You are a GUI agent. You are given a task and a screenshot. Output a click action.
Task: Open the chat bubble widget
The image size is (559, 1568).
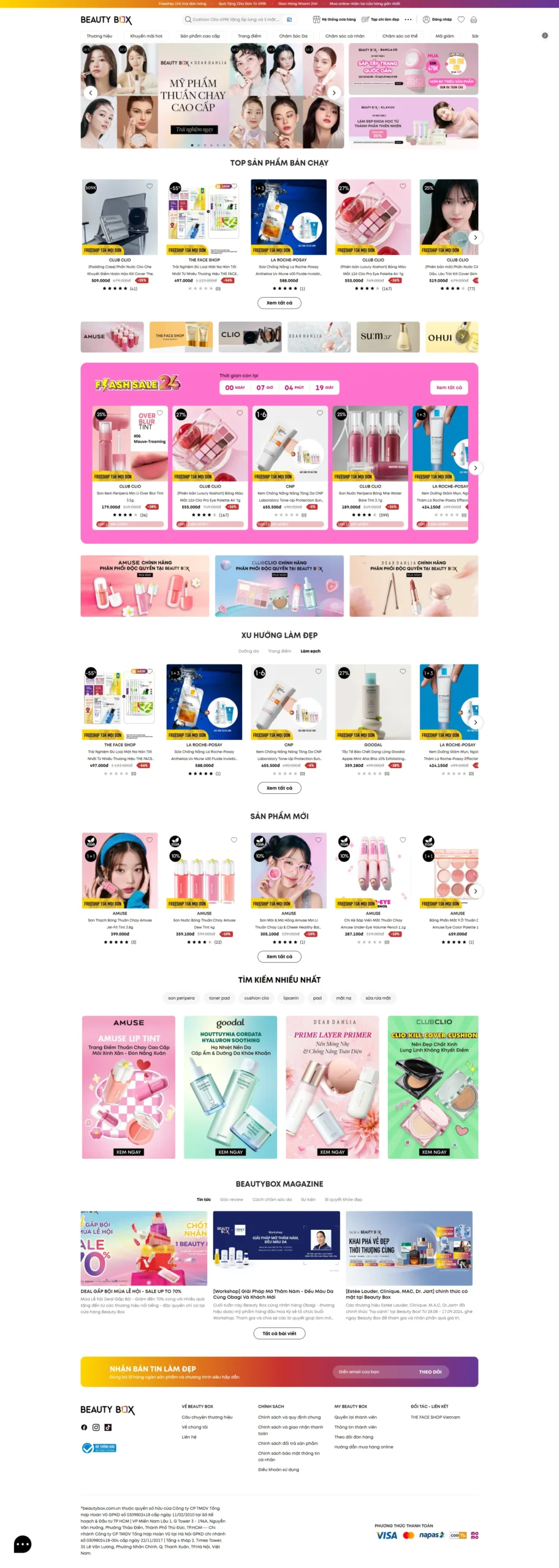[23, 1543]
